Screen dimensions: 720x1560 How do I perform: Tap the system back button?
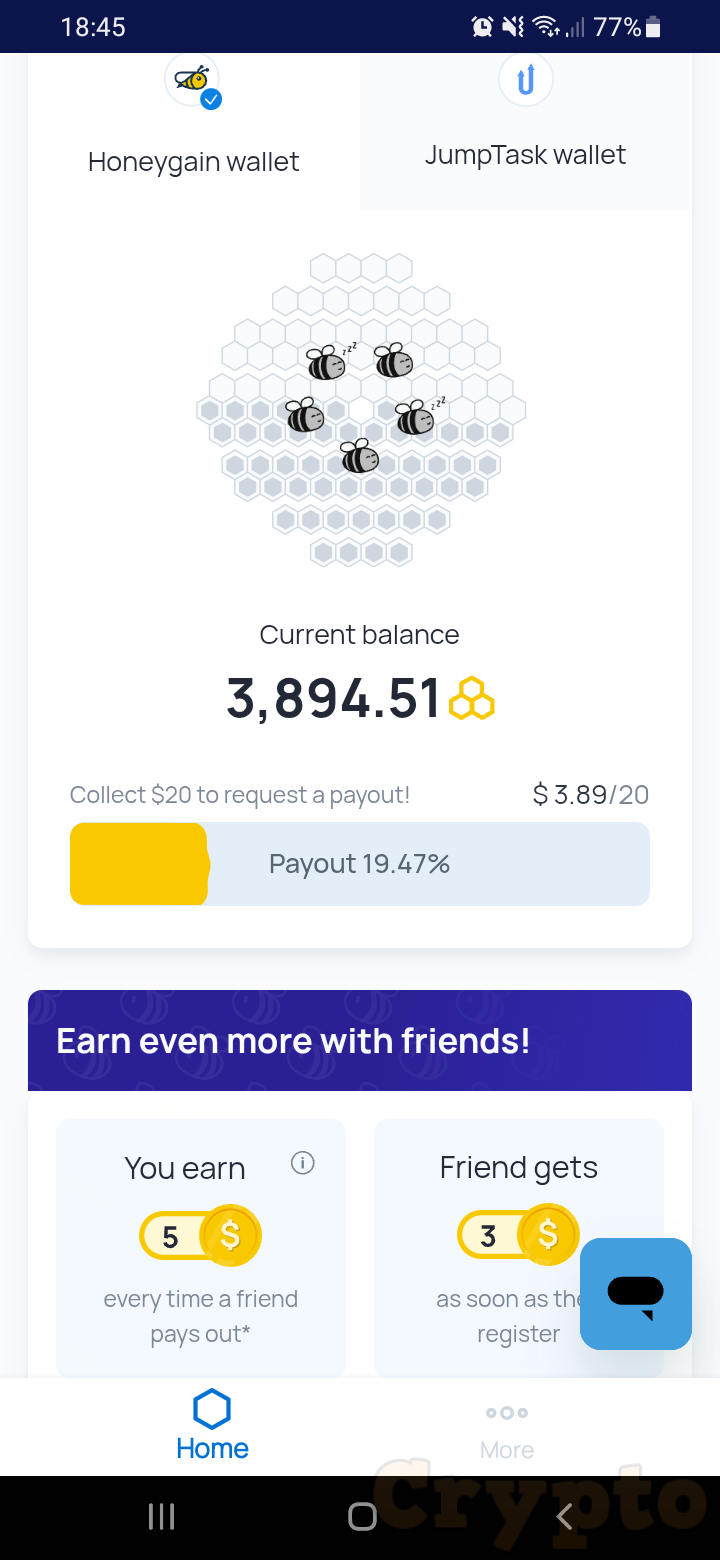(564, 1517)
